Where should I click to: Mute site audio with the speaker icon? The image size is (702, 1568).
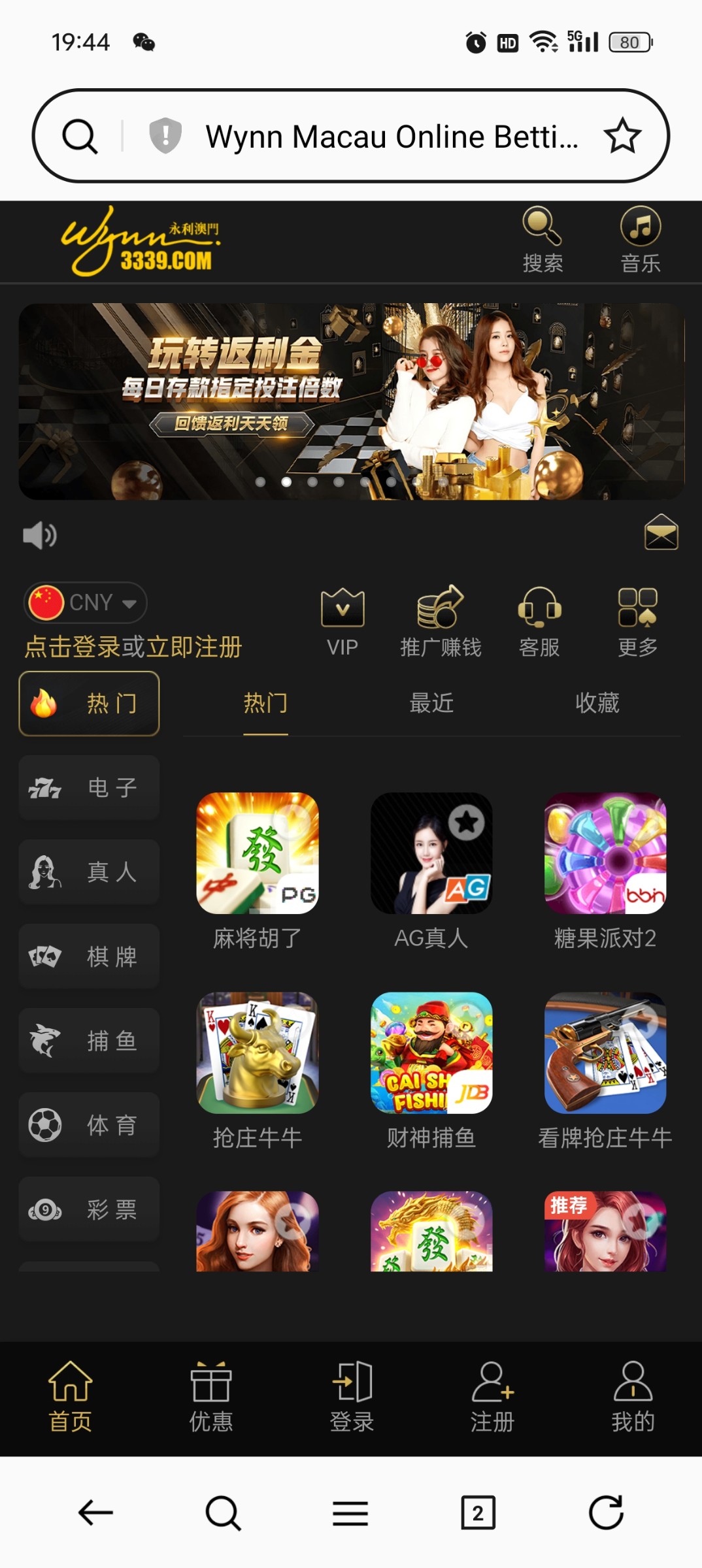coord(40,534)
